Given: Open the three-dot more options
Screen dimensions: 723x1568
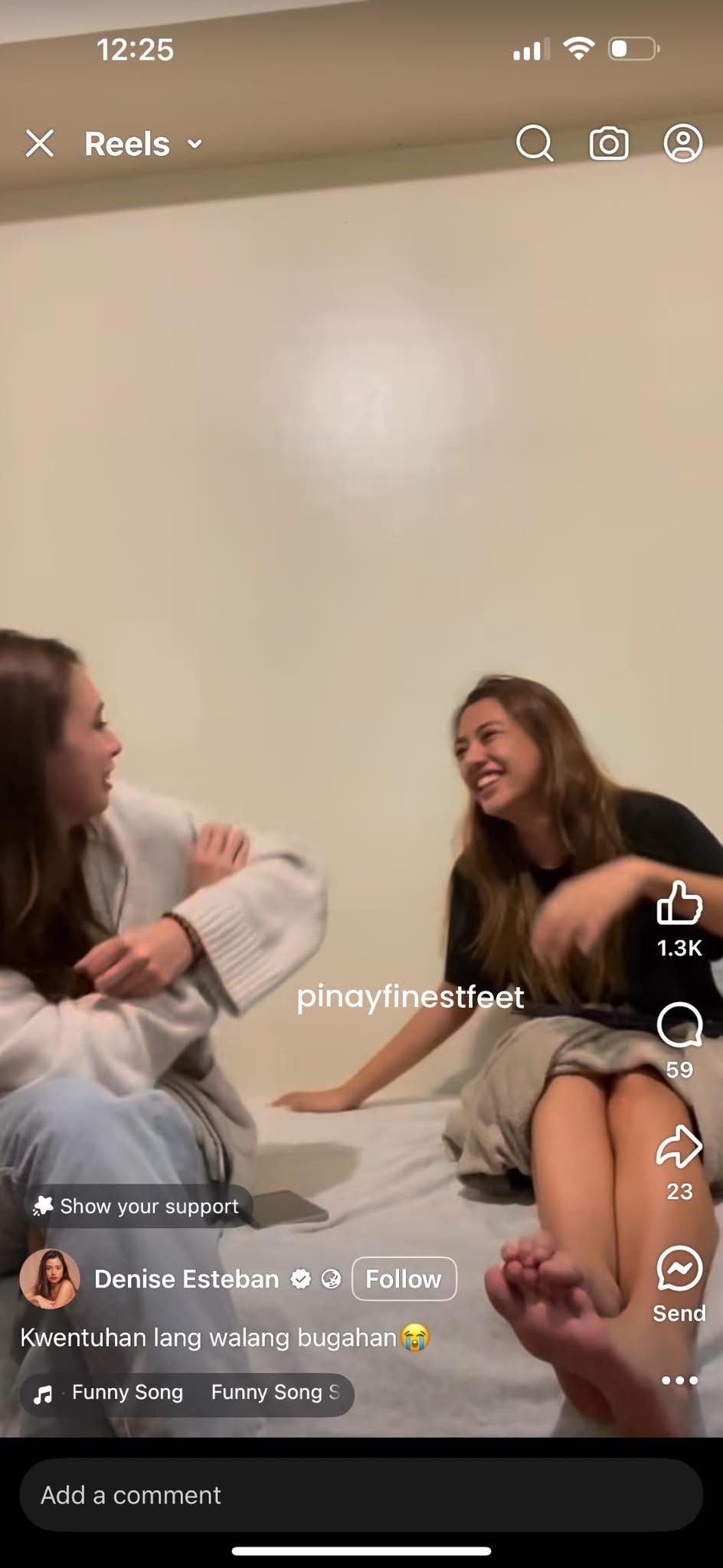Looking at the screenshot, I should tap(679, 1380).
